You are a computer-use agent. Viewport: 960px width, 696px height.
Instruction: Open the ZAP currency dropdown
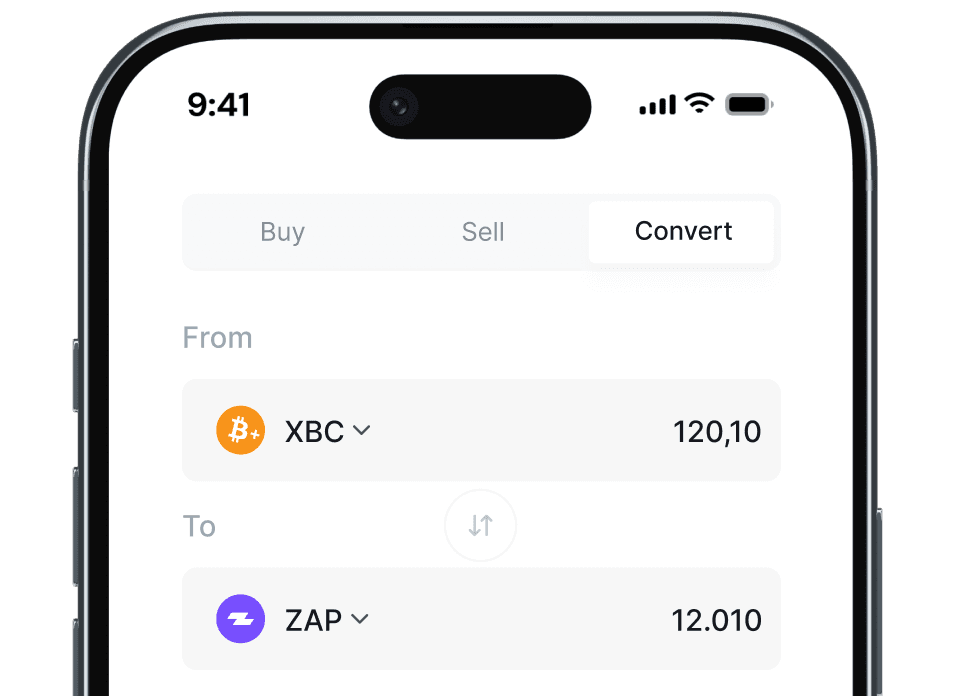point(326,620)
